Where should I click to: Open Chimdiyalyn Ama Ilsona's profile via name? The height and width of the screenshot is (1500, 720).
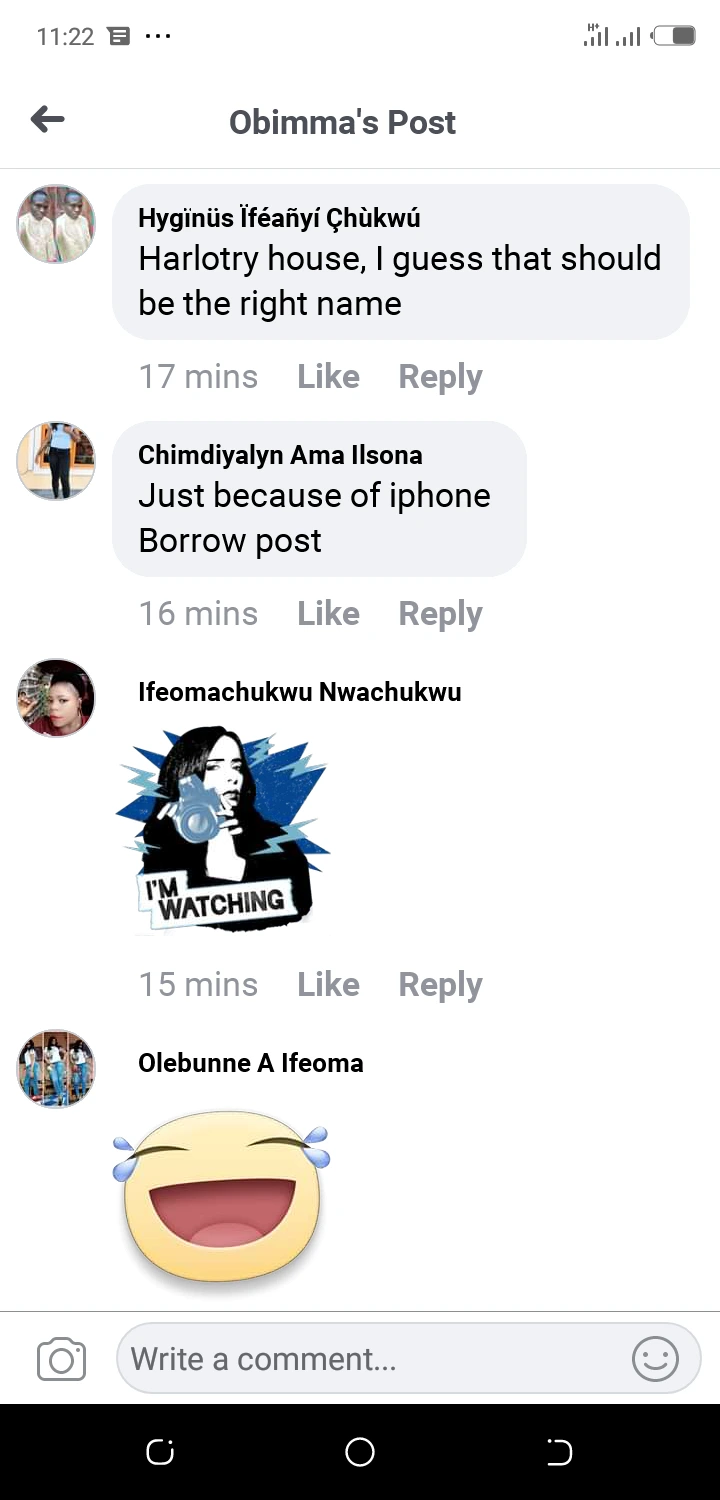point(280,455)
